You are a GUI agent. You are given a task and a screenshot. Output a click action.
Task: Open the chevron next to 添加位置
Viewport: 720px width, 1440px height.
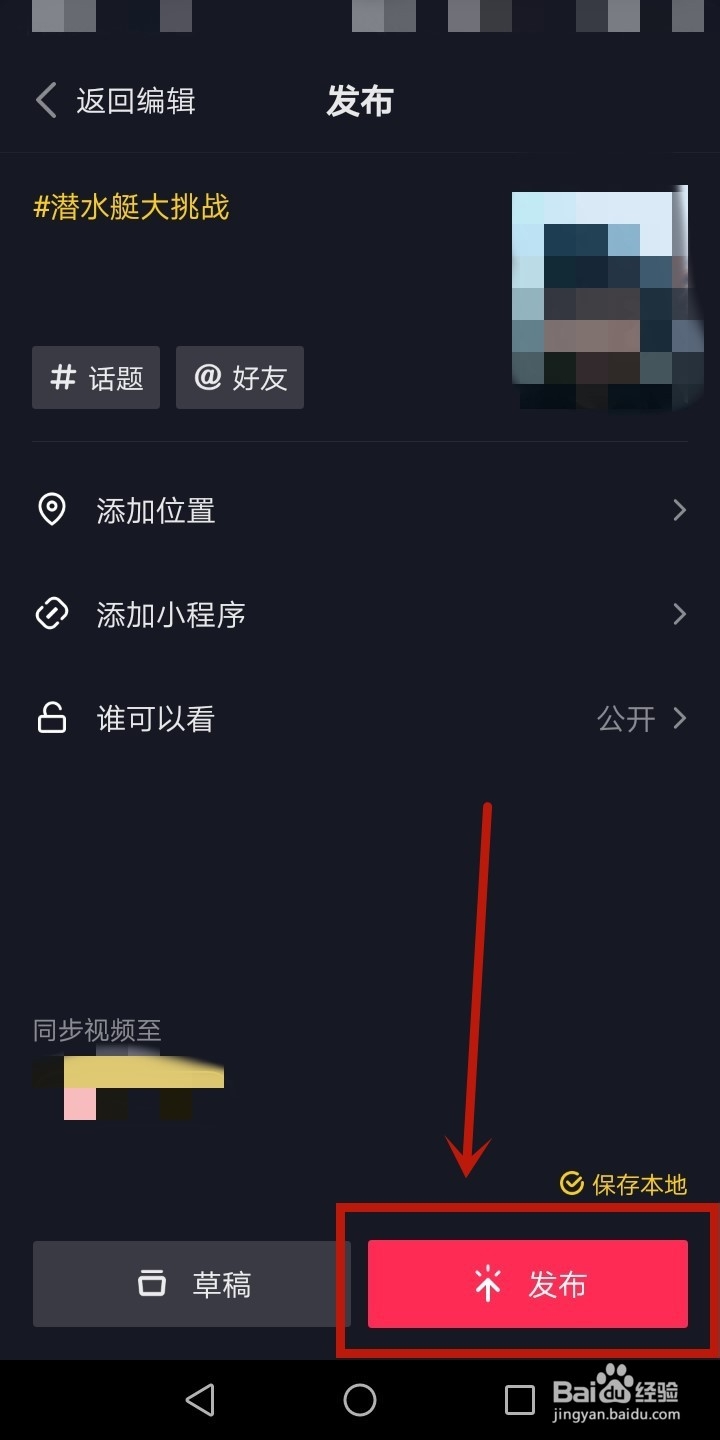[679, 510]
